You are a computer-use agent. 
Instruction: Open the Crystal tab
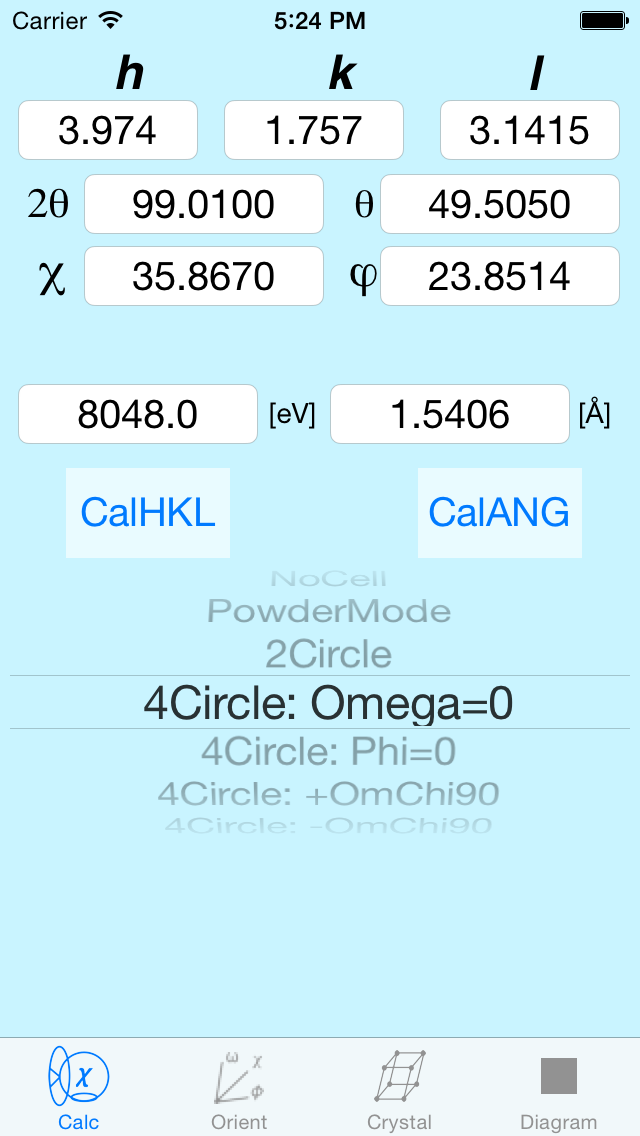click(x=399, y=1088)
